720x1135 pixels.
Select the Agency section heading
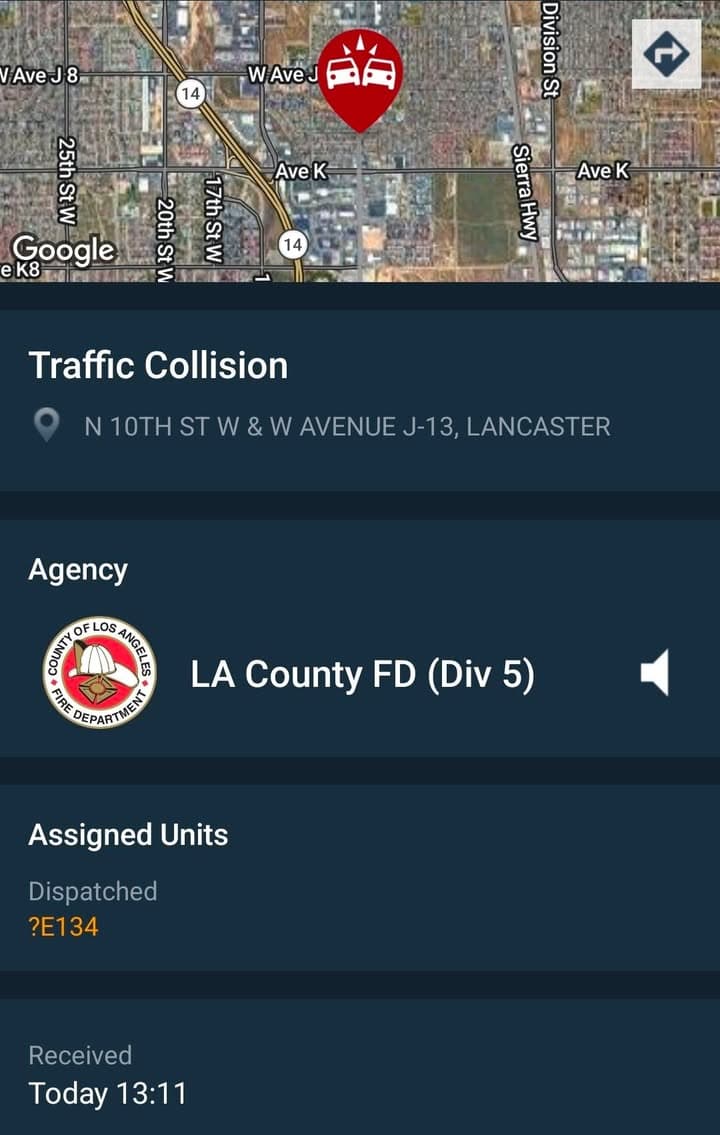coord(78,568)
